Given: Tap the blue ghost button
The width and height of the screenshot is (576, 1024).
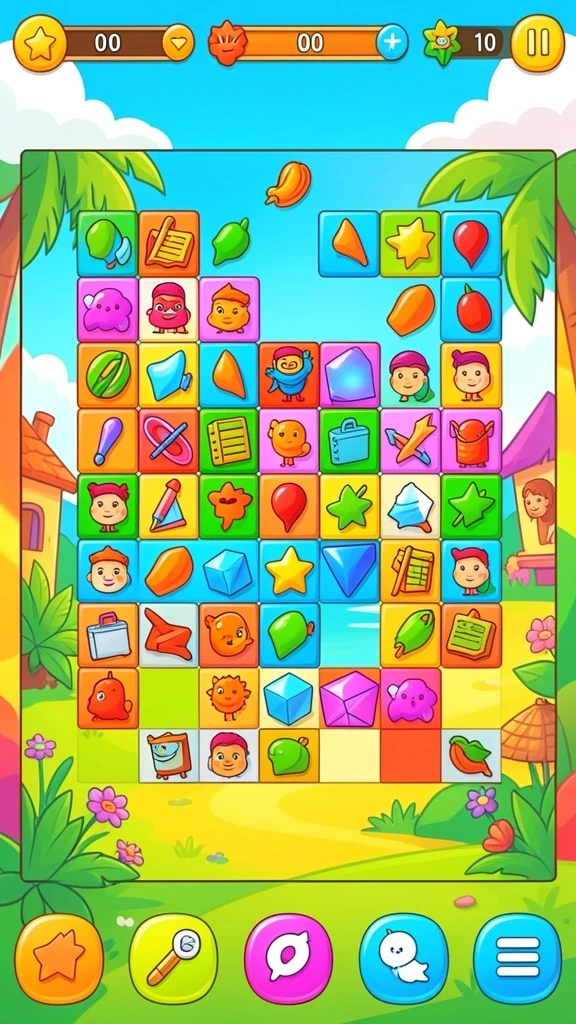Looking at the screenshot, I should (x=403, y=957).
